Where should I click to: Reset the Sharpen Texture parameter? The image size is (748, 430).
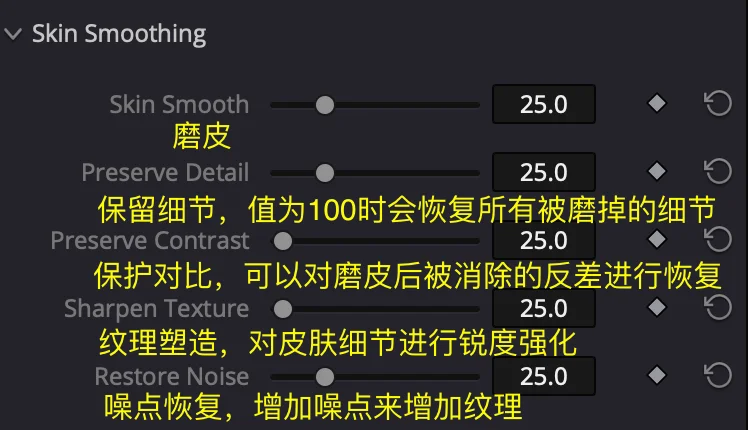coord(718,308)
